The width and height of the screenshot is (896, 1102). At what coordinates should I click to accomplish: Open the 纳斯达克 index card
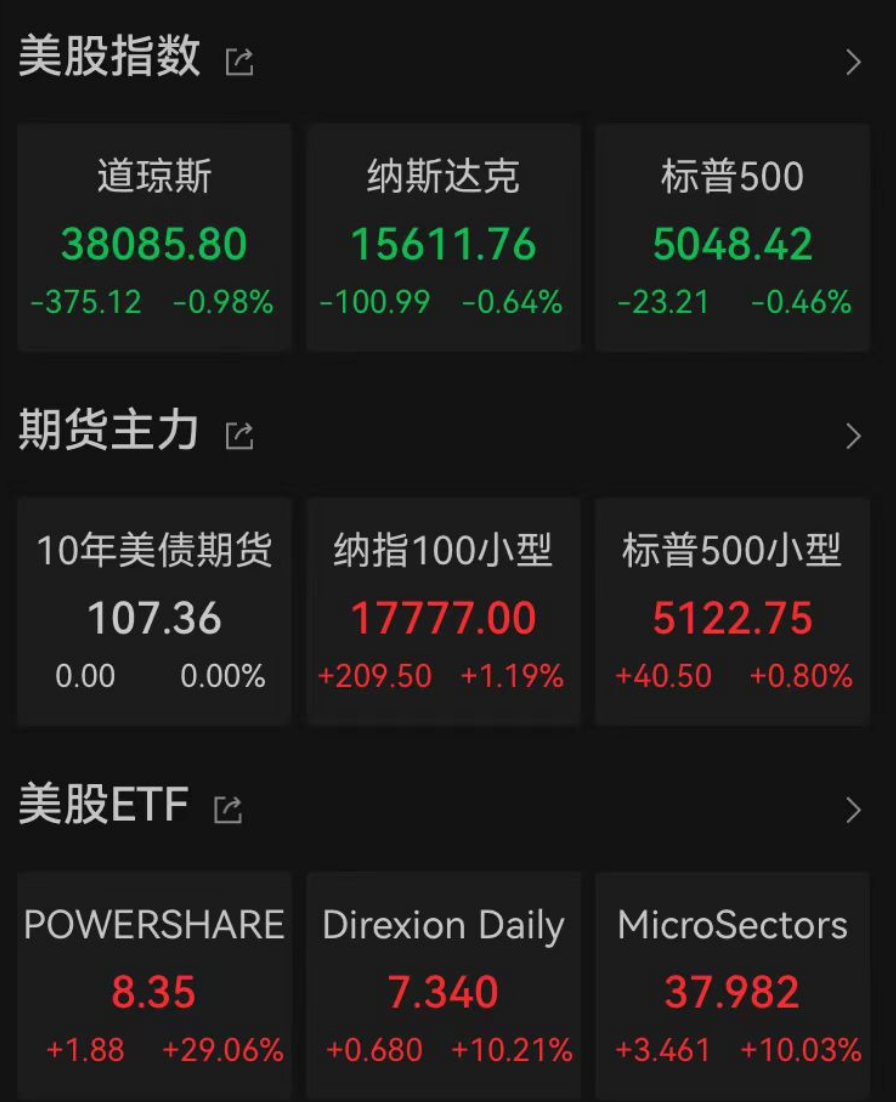[443, 238]
